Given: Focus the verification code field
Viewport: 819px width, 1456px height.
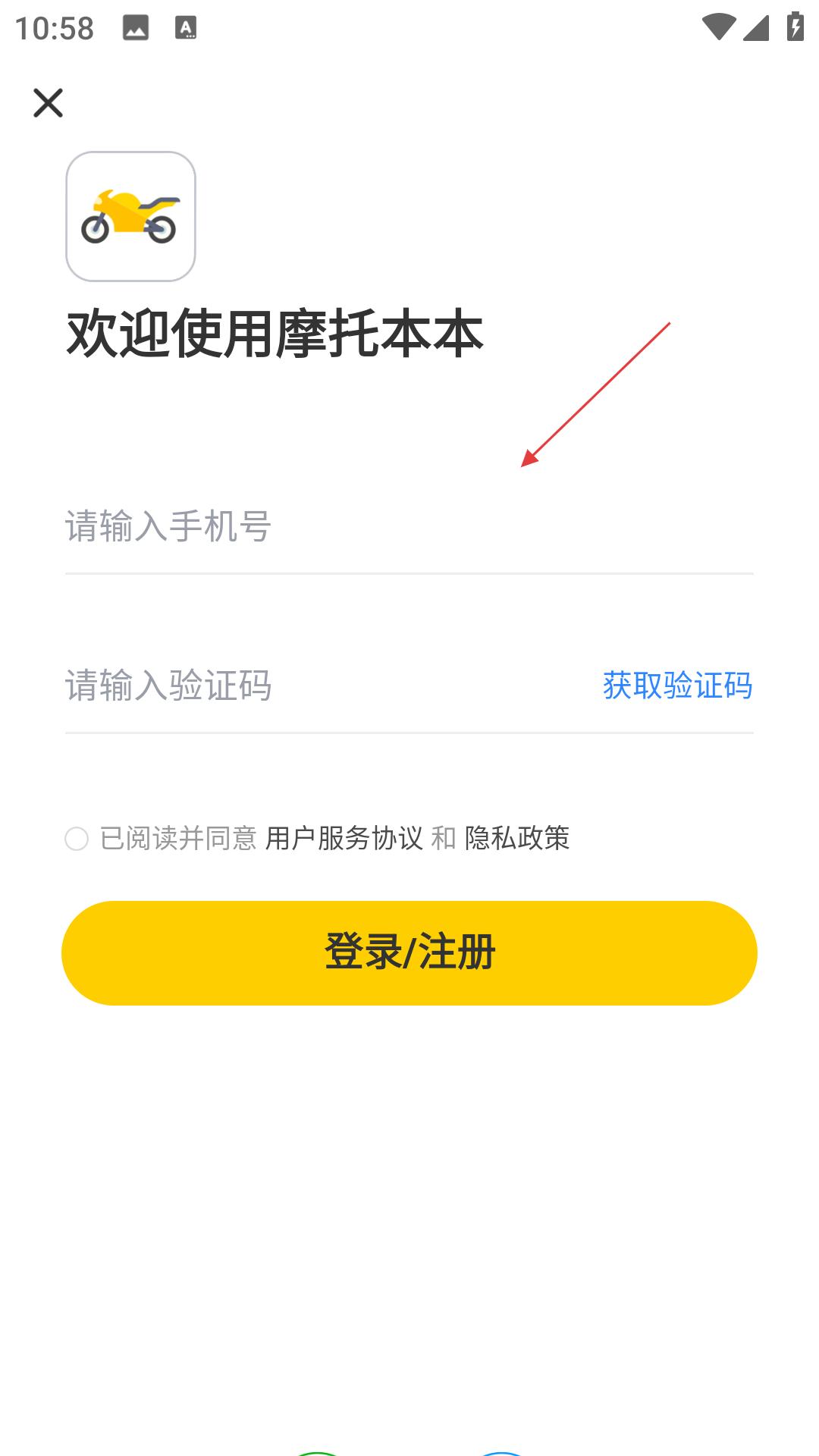Looking at the screenshot, I should pos(326,686).
